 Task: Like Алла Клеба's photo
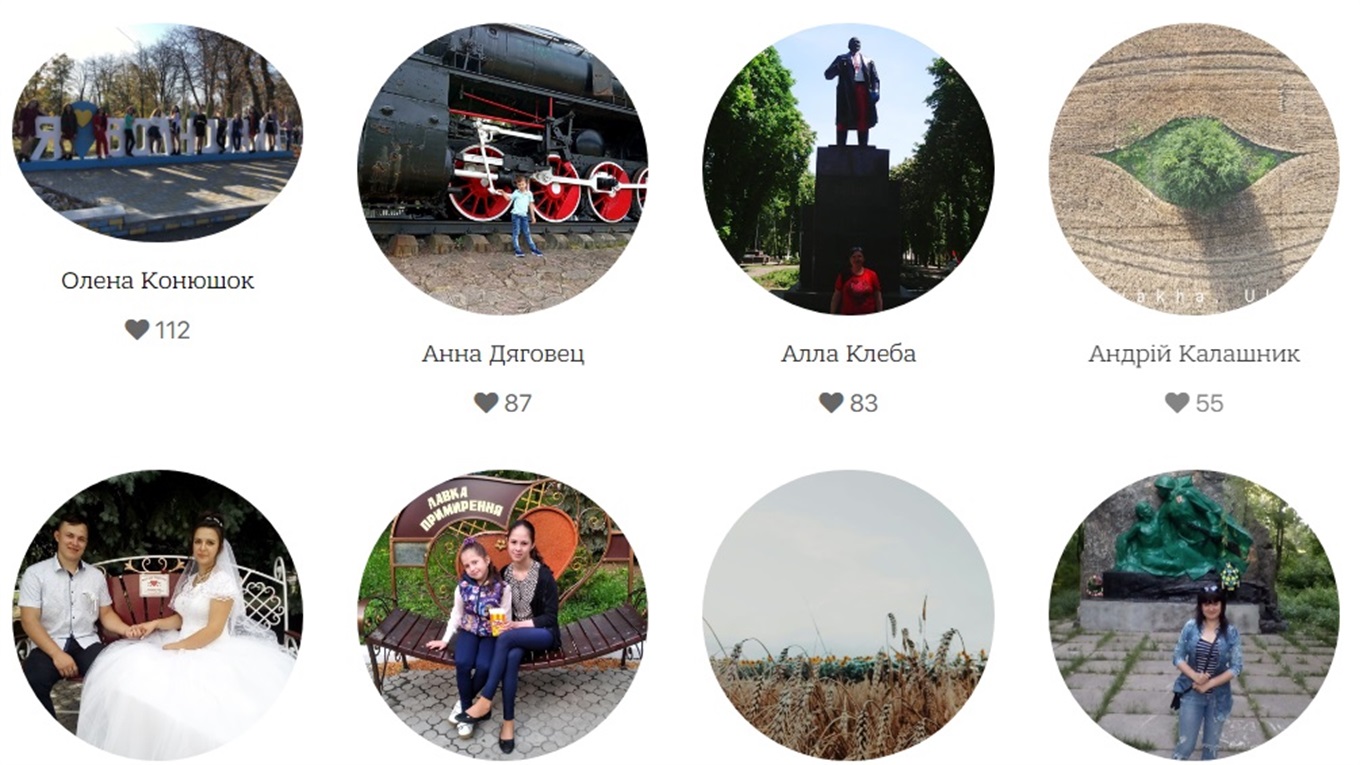(832, 403)
